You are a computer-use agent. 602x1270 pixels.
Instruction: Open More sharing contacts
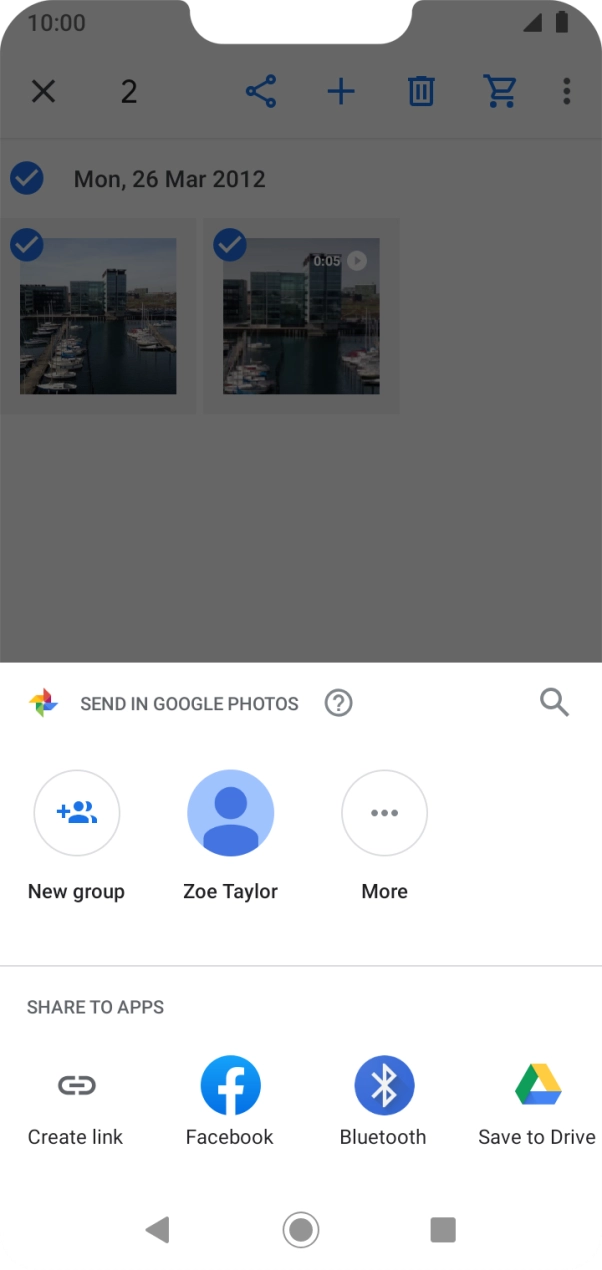[384, 813]
